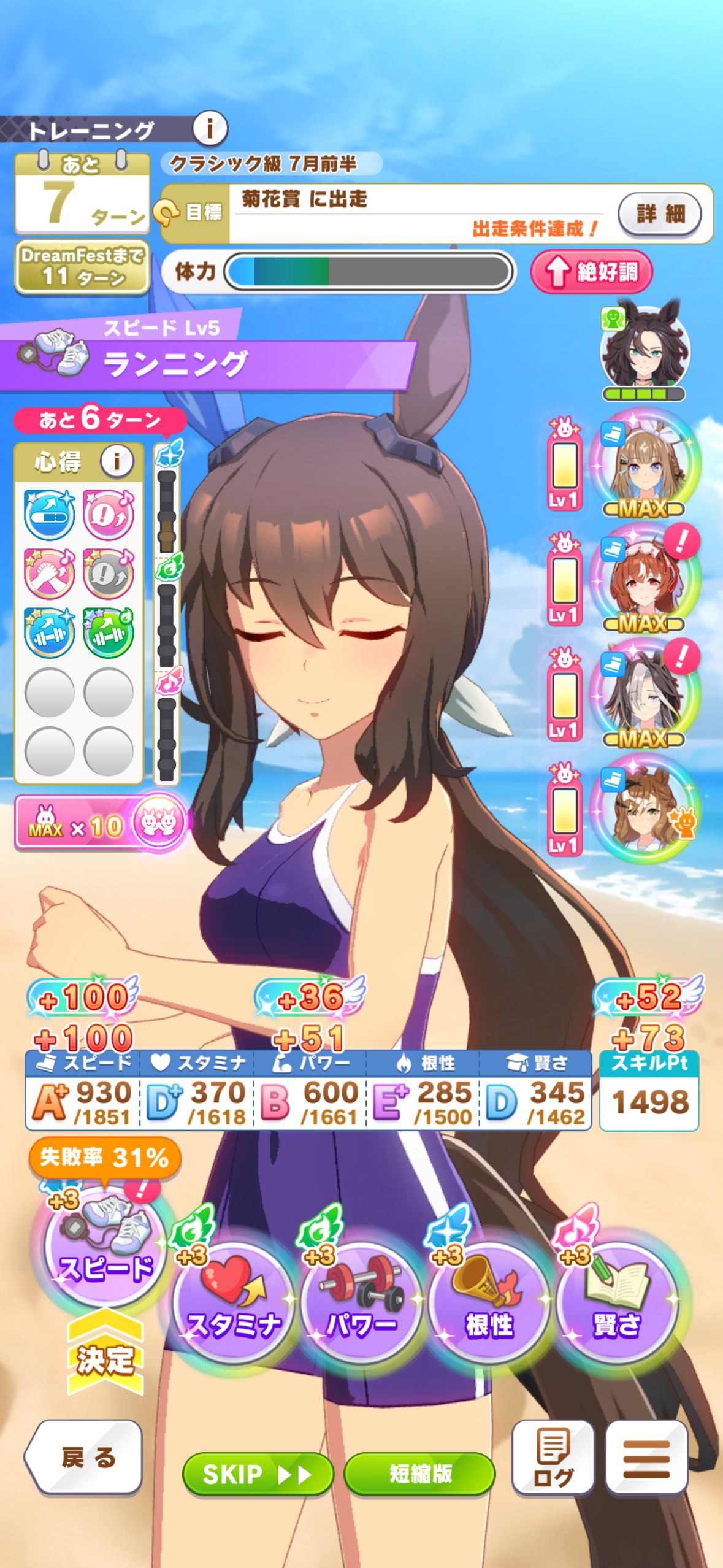723x1568 pixels.
Task: Select the パワー training
Action: point(362,1304)
